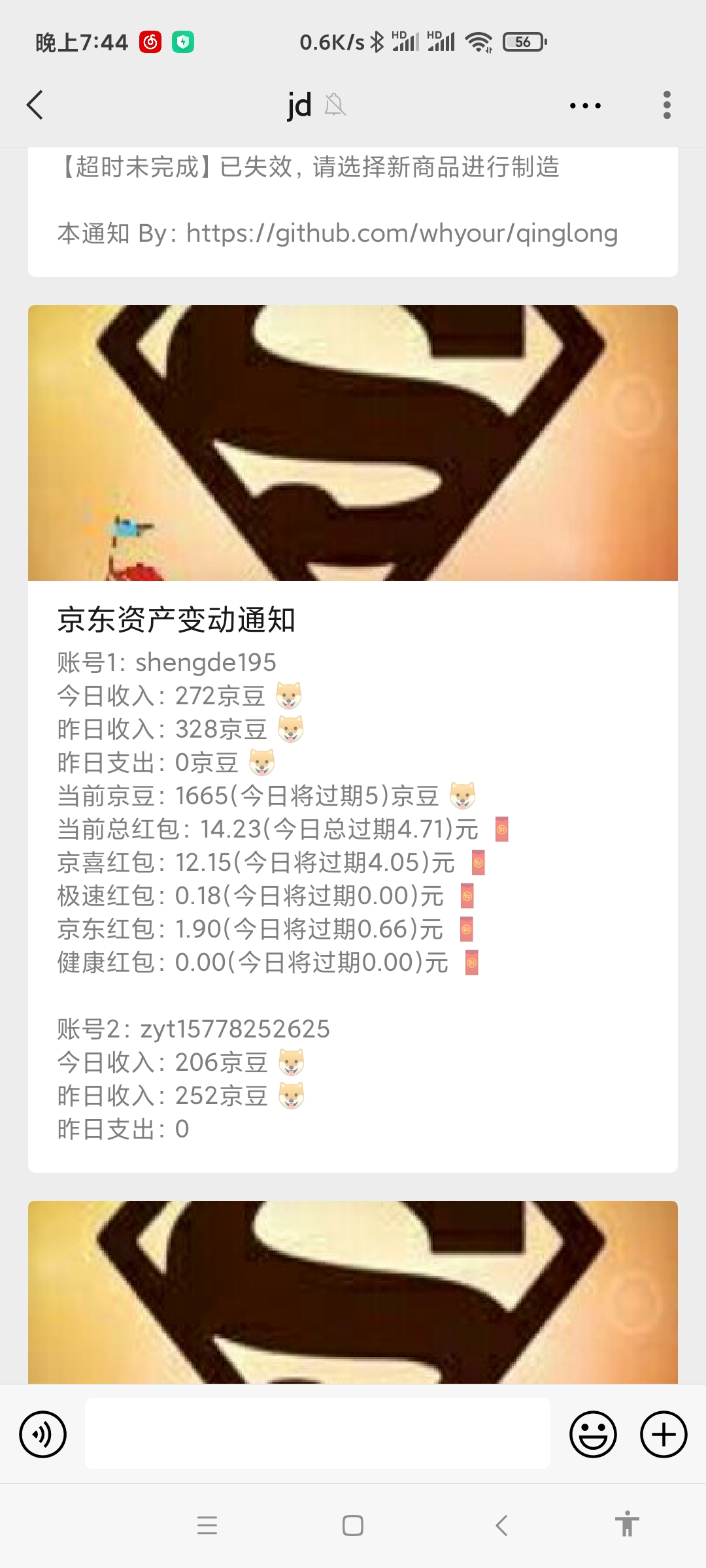Viewport: 706px width, 1568px height.
Task: Tap the recents square navigation button
Action: tap(352, 1527)
